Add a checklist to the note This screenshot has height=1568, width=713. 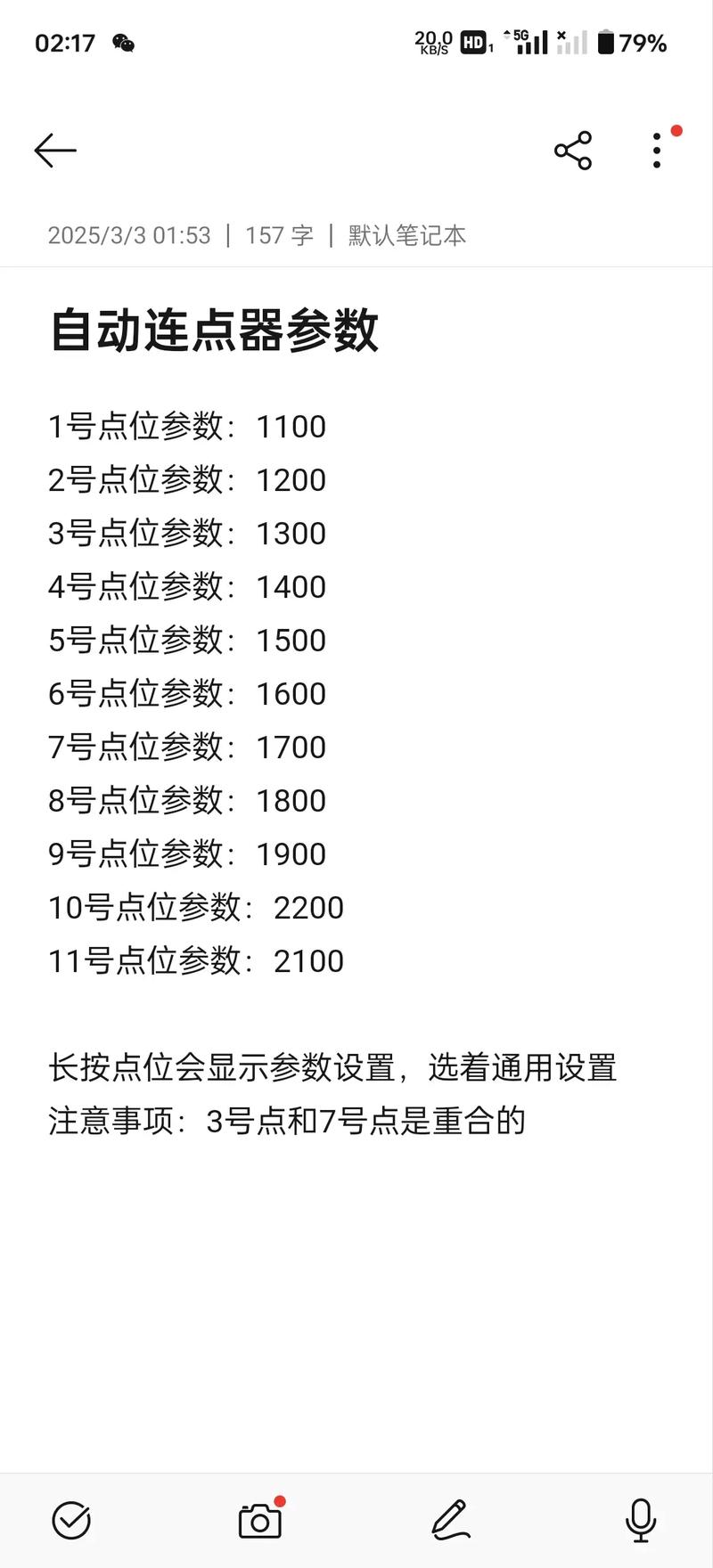pyautogui.click(x=71, y=1520)
